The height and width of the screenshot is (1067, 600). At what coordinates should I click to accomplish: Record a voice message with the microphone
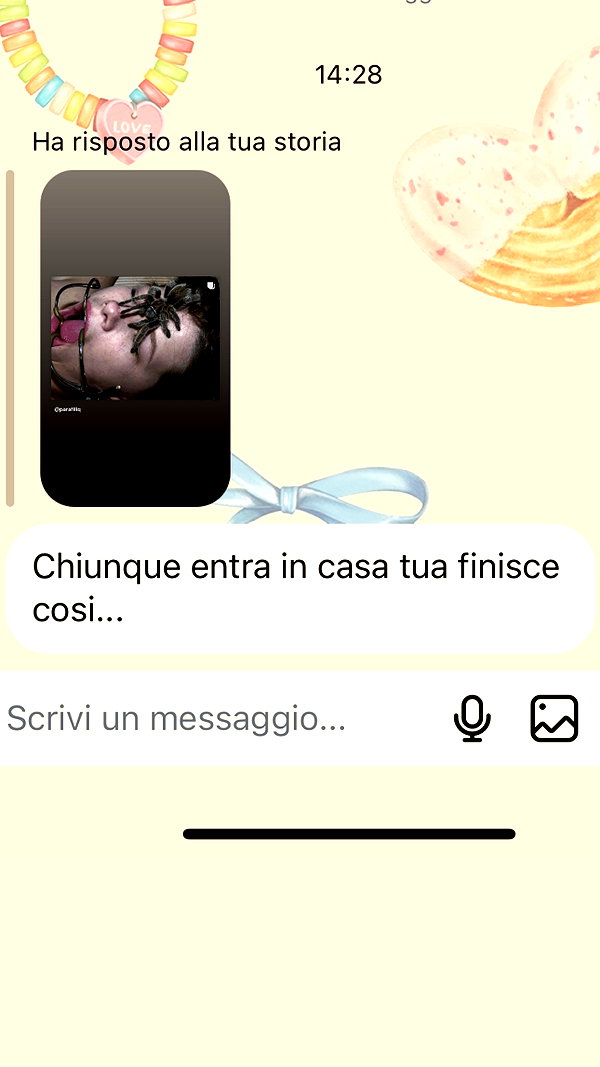[x=472, y=719]
